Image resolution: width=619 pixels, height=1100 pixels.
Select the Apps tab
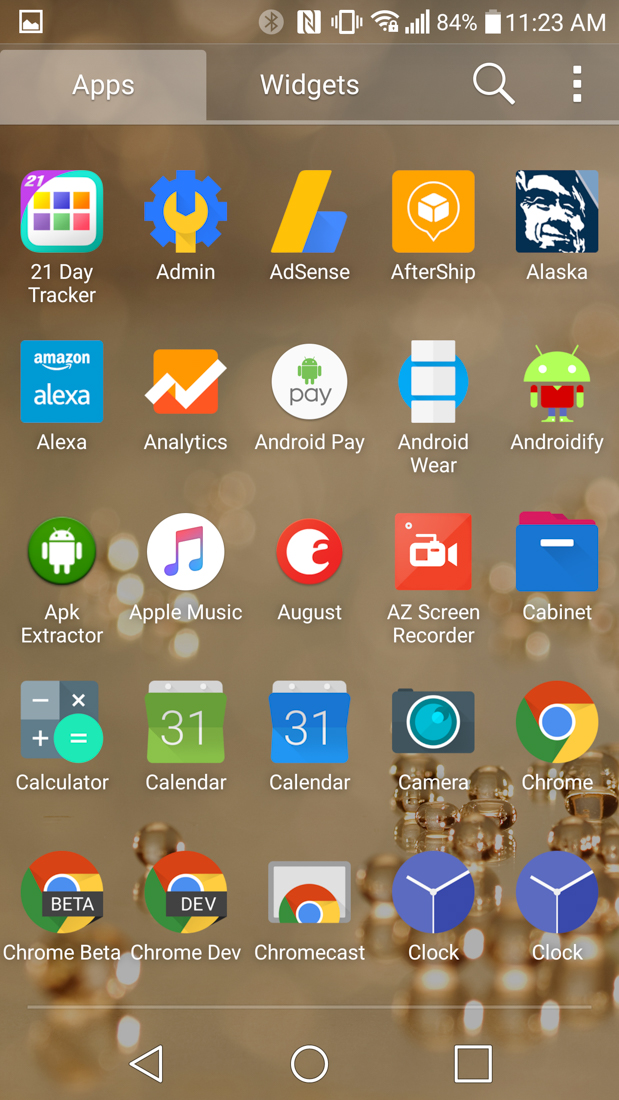click(103, 85)
